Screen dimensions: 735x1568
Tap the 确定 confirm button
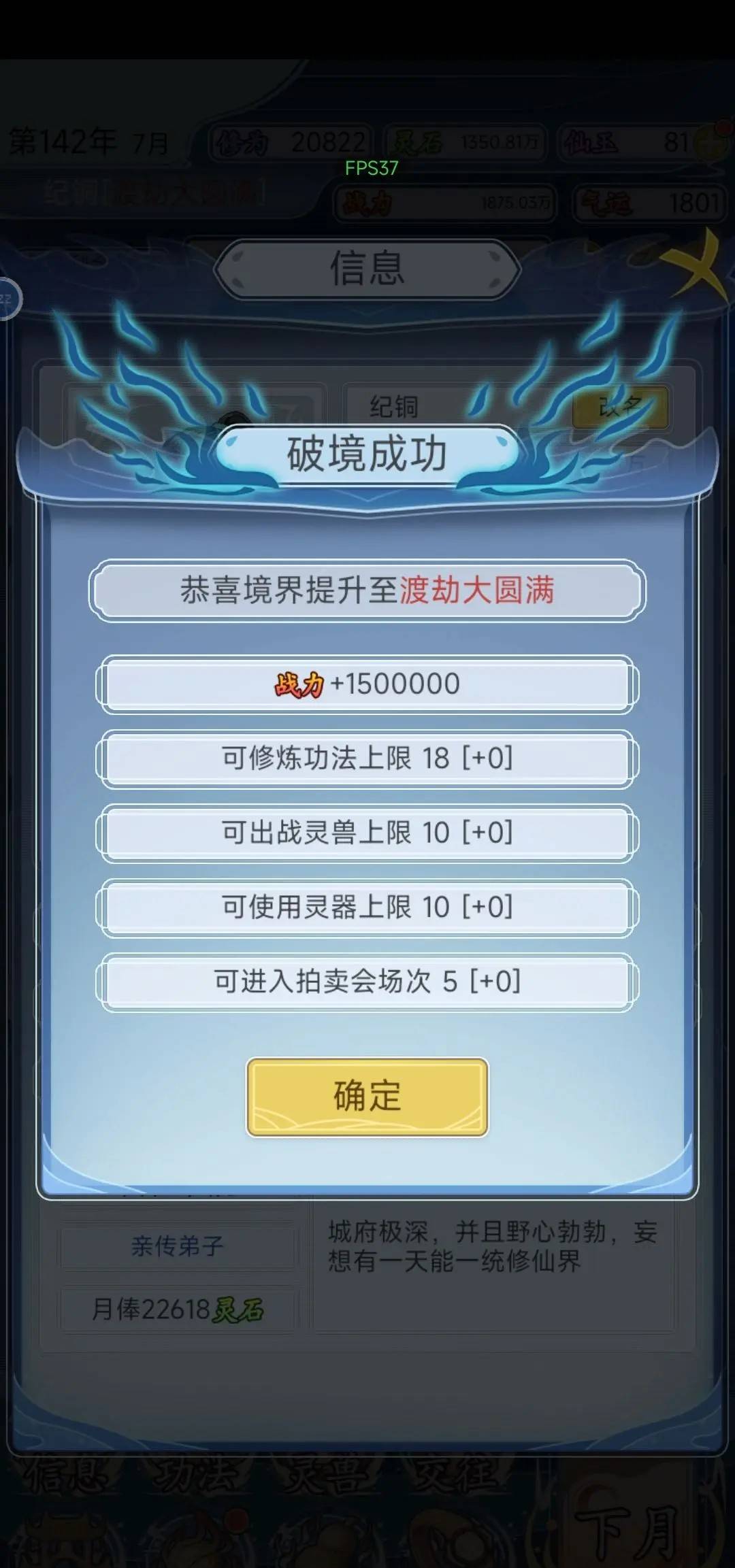click(x=367, y=1096)
